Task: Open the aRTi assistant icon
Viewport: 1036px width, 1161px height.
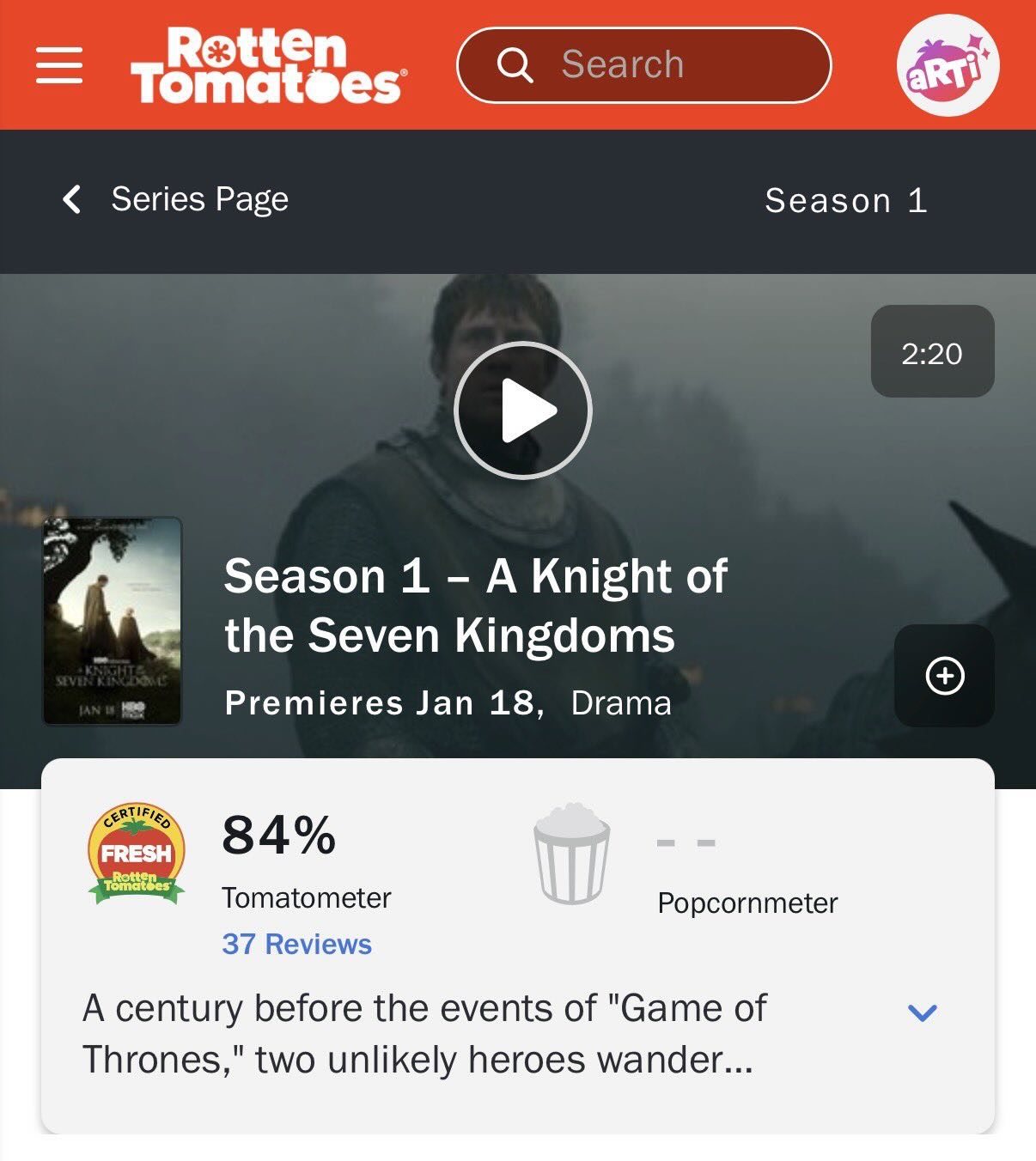Action: click(x=948, y=66)
